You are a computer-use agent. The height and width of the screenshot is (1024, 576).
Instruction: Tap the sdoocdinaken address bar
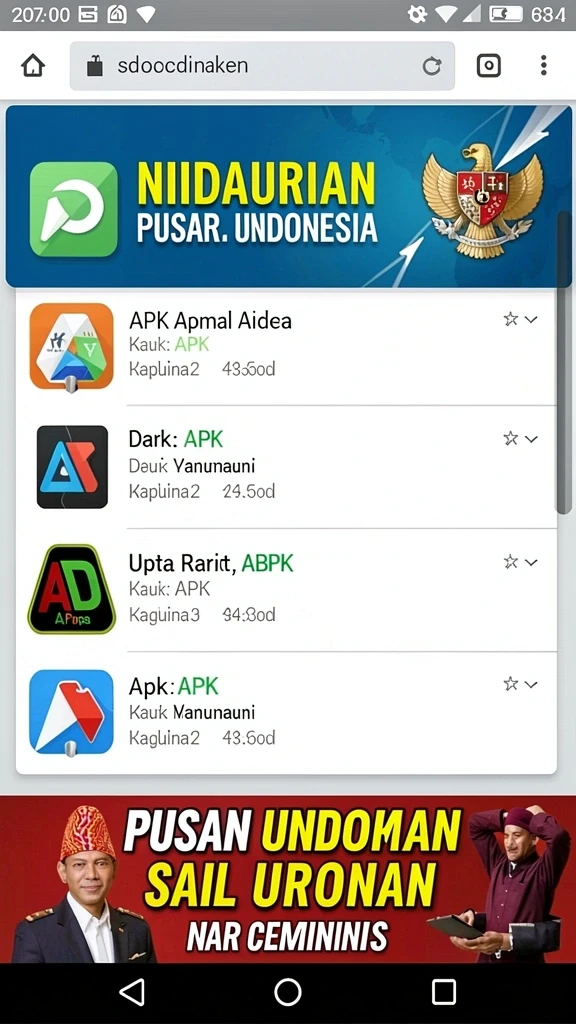click(263, 66)
